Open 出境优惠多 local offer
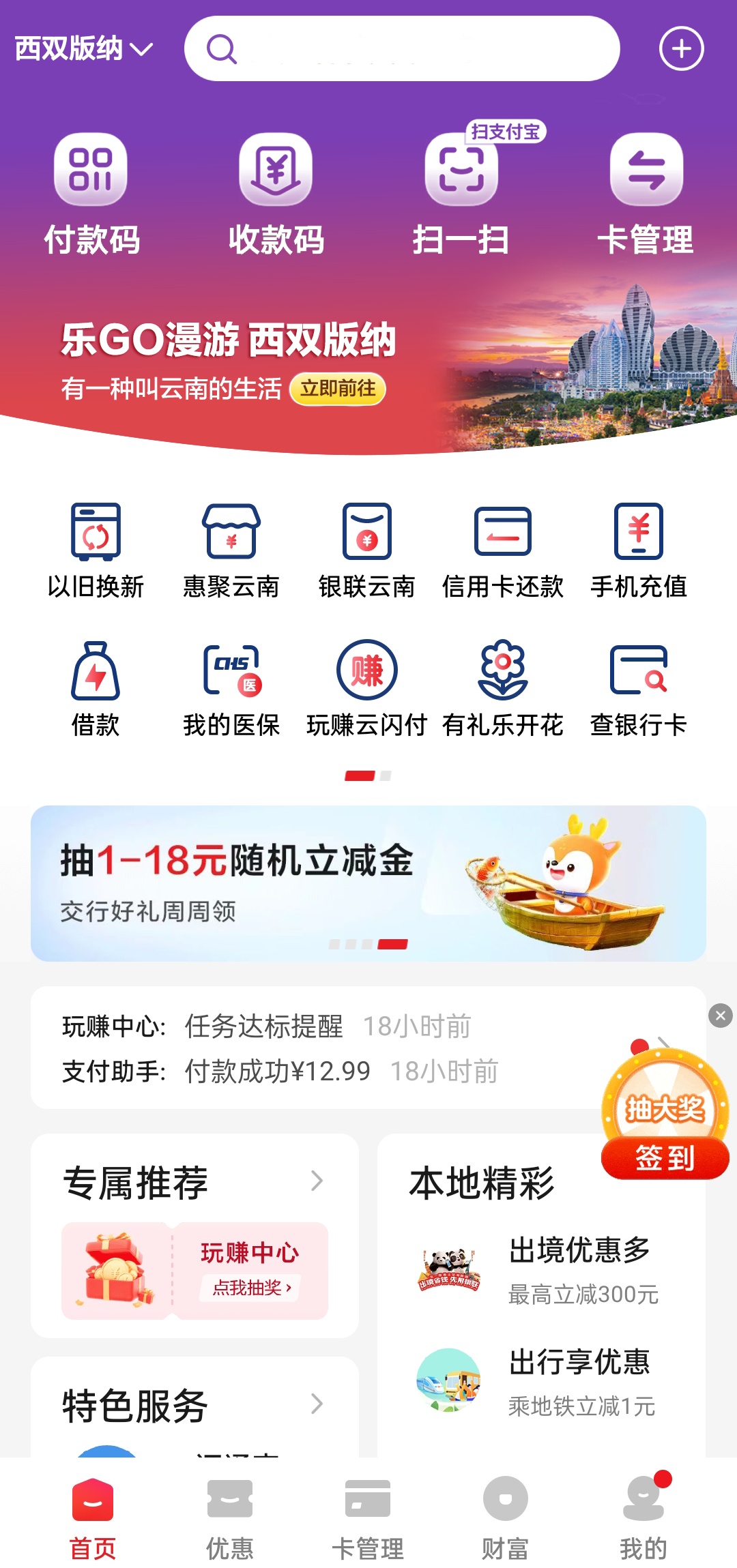 (539, 1270)
